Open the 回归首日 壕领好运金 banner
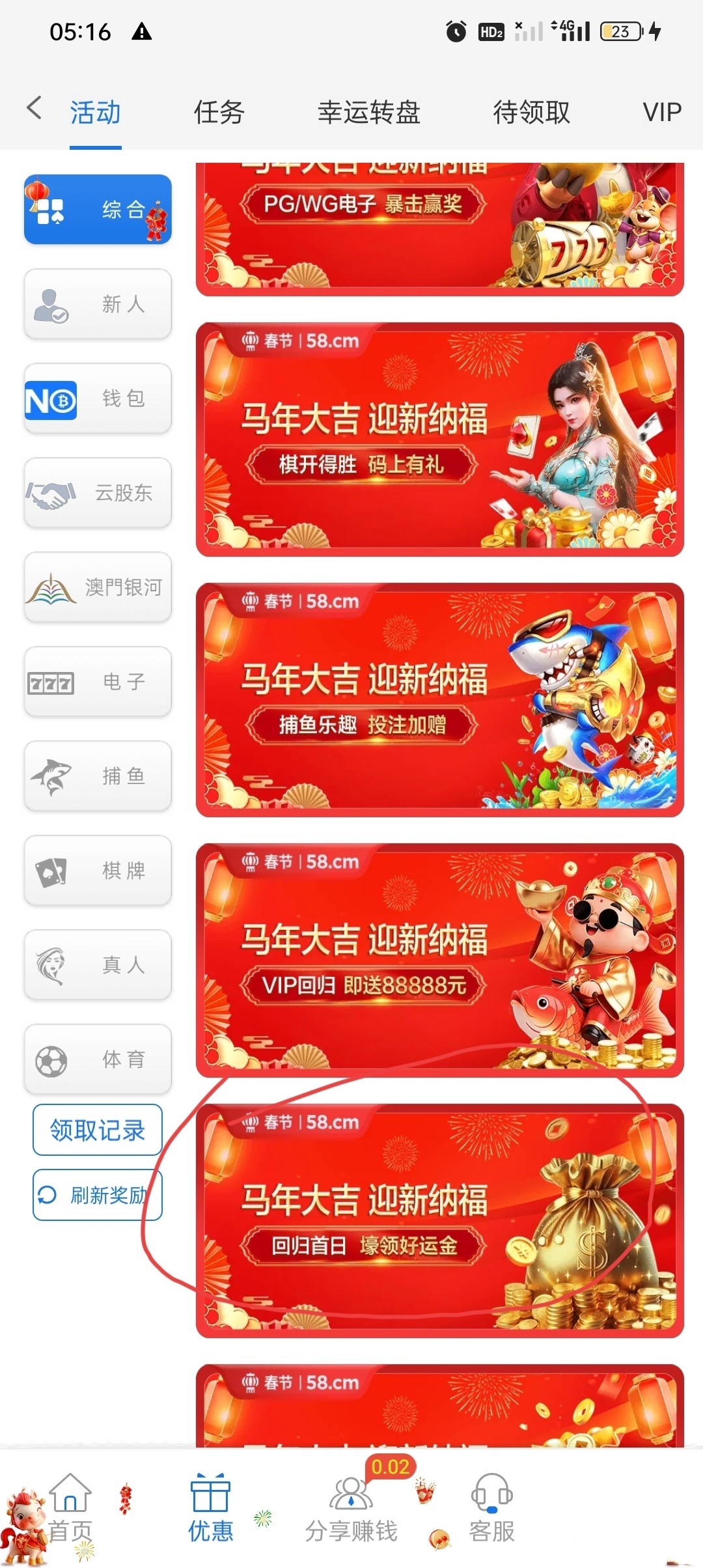 click(439, 1221)
